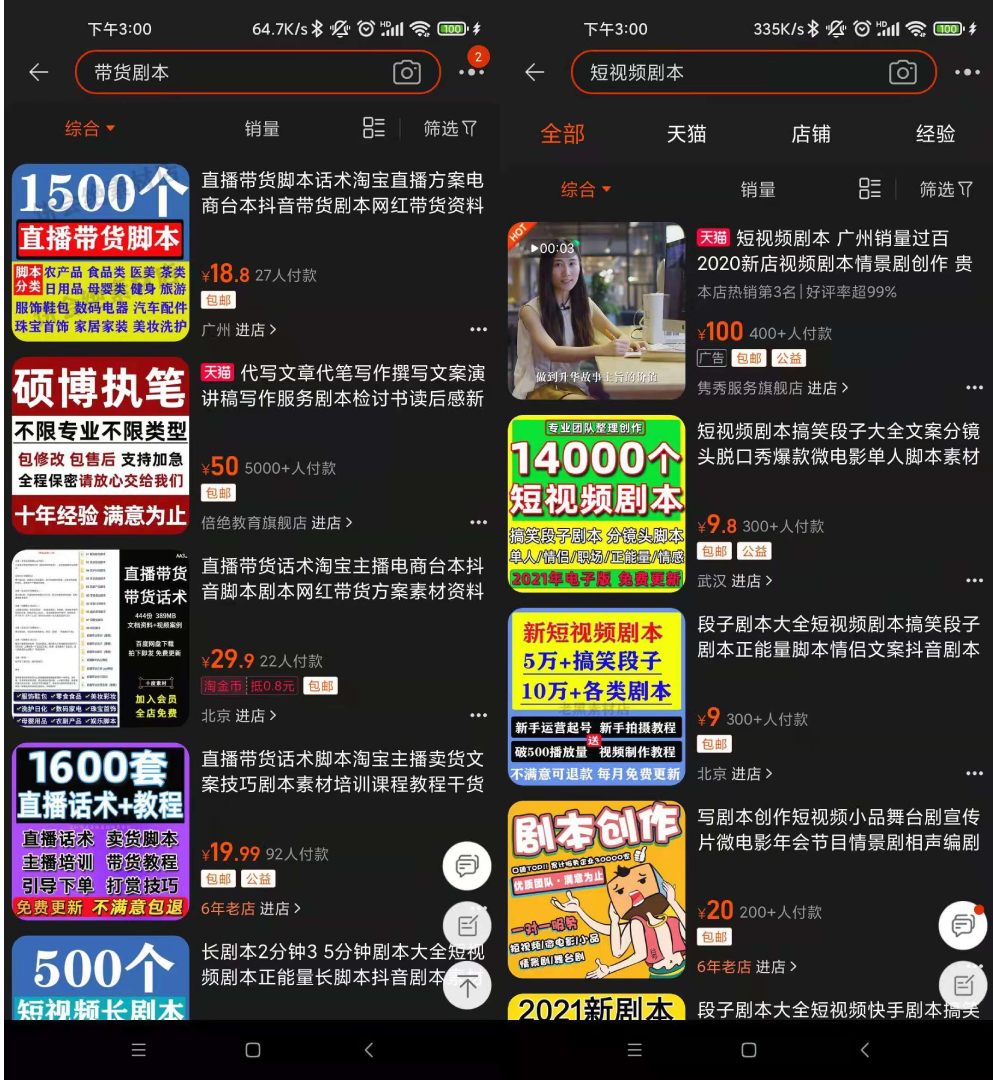
Task: Switch to the 店铺 tab
Action: (810, 133)
